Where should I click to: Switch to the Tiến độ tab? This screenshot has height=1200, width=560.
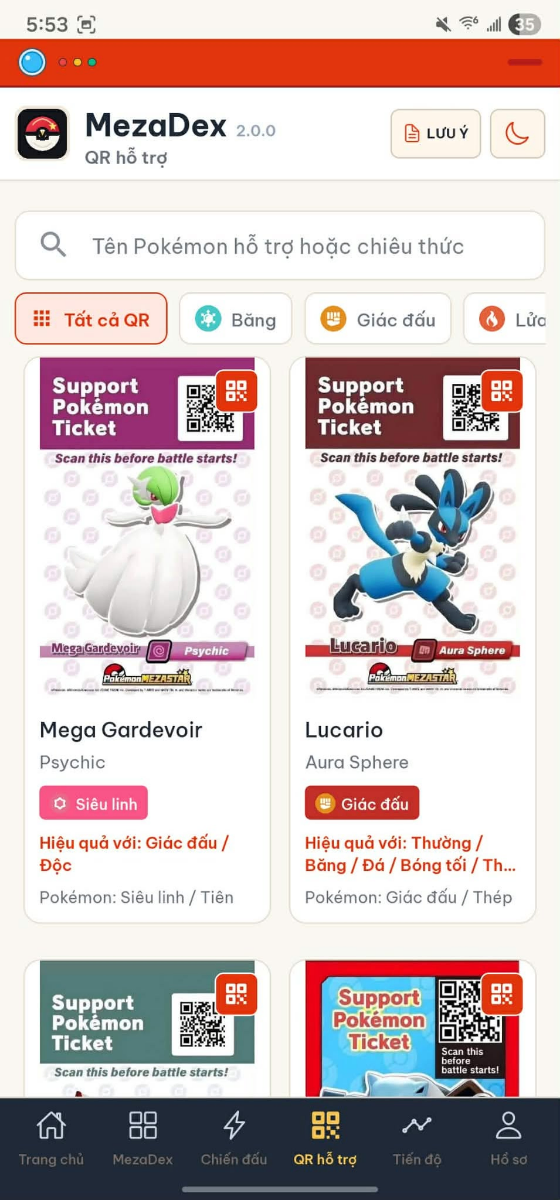click(x=417, y=1138)
